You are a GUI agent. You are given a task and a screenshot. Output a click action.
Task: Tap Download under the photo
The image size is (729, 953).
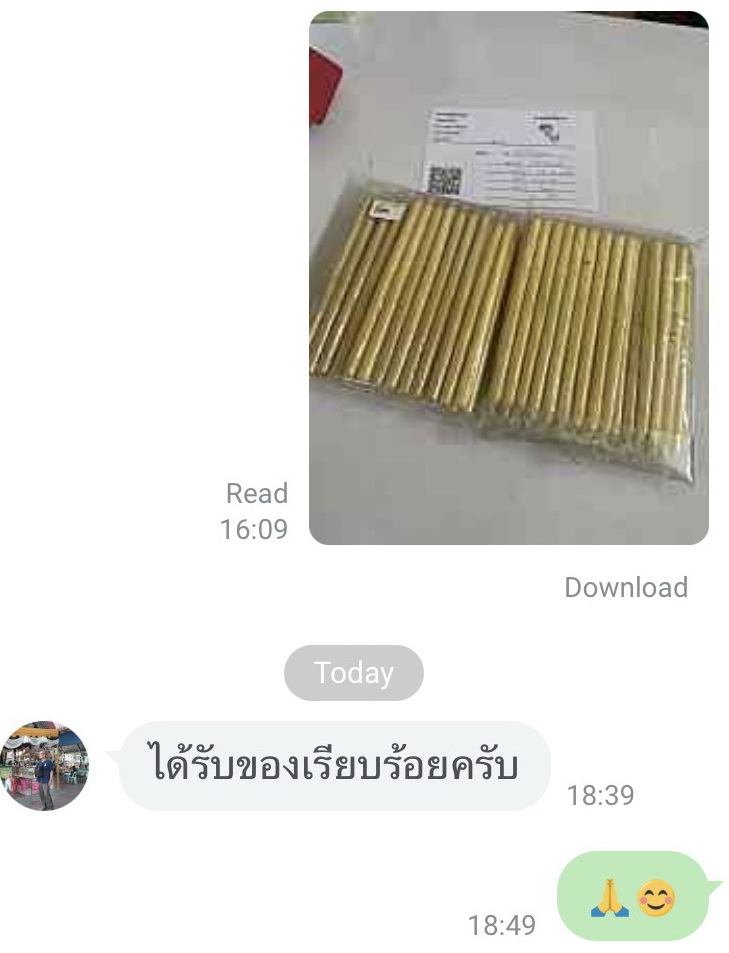(x=625, y=587)
